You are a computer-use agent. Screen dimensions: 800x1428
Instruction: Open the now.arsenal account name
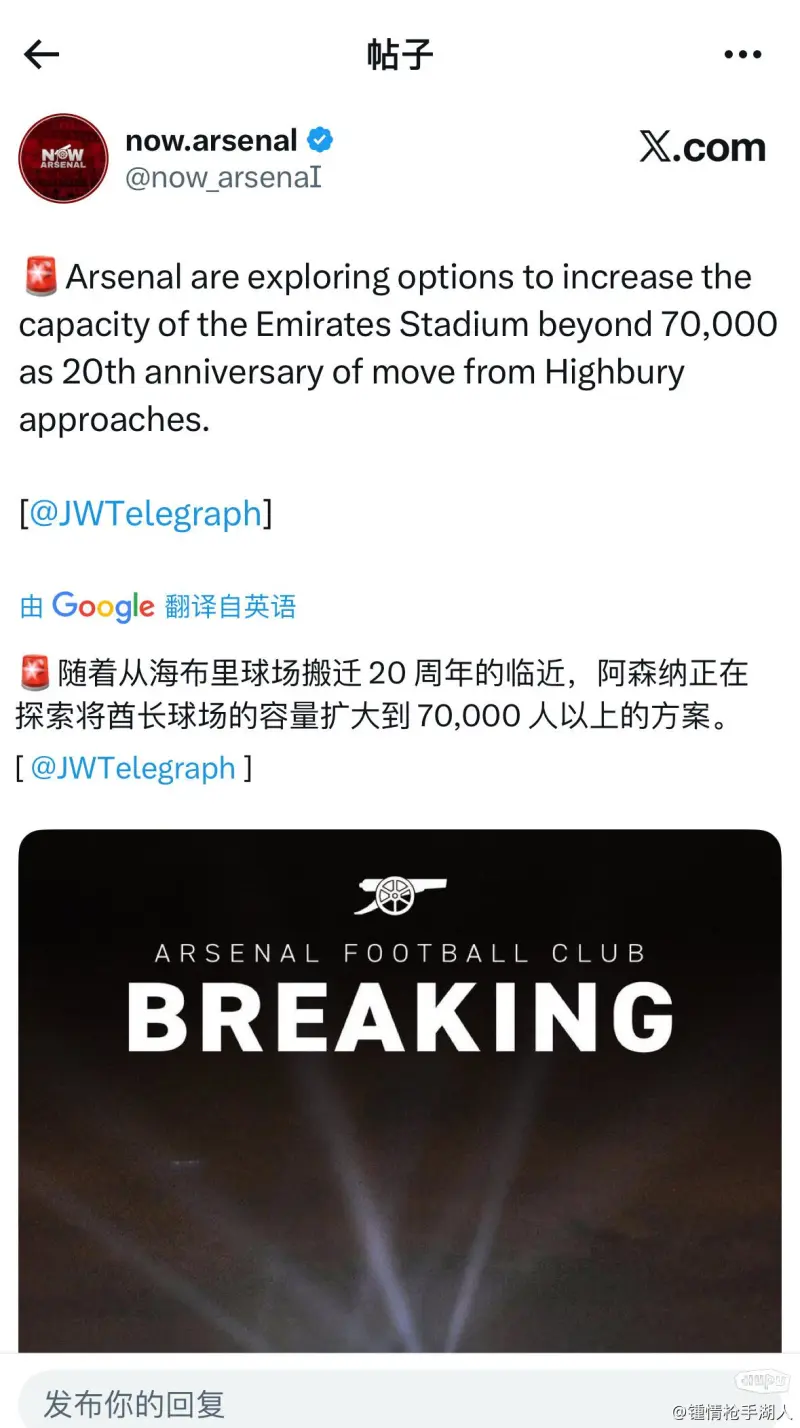pos(211,141)
